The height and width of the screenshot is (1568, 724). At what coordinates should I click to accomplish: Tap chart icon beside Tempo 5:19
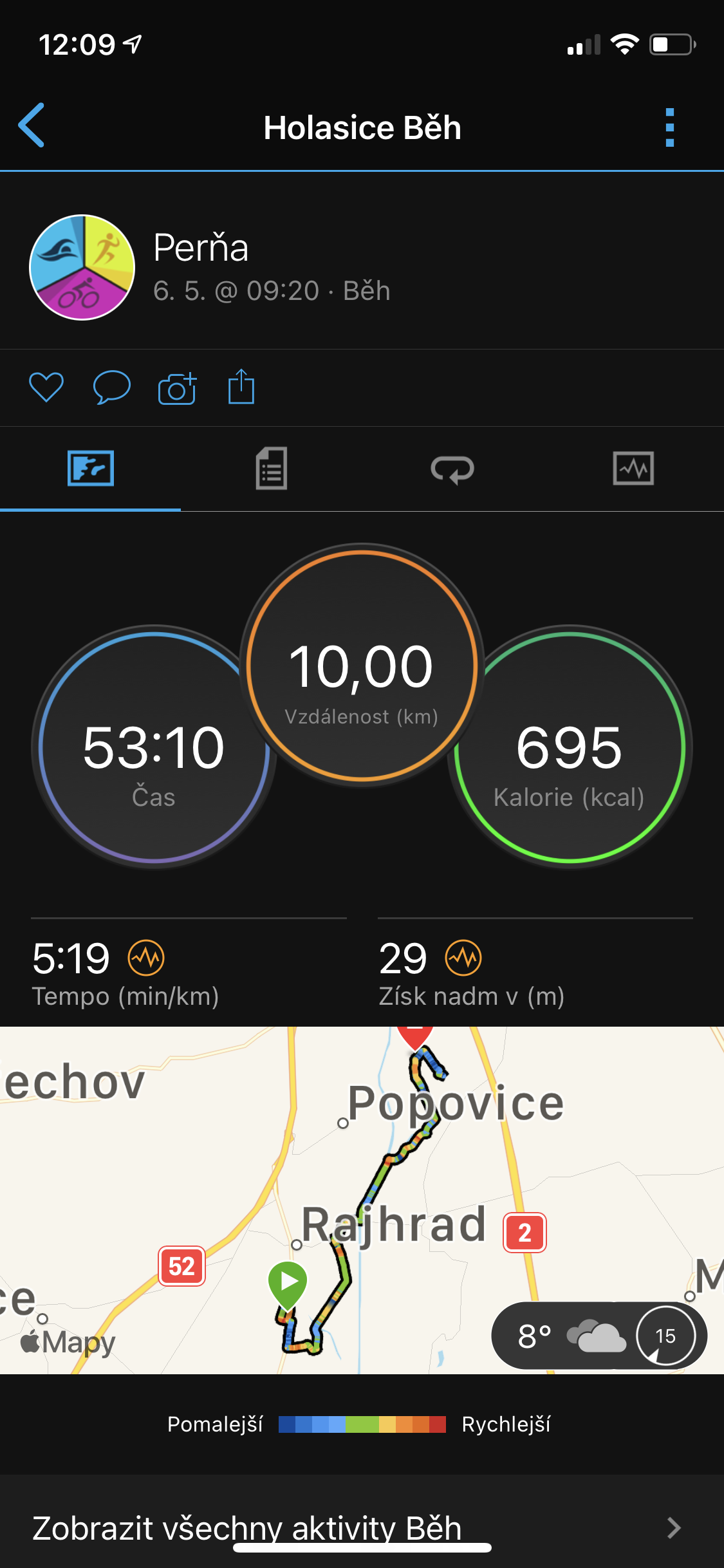pos(146,958)
